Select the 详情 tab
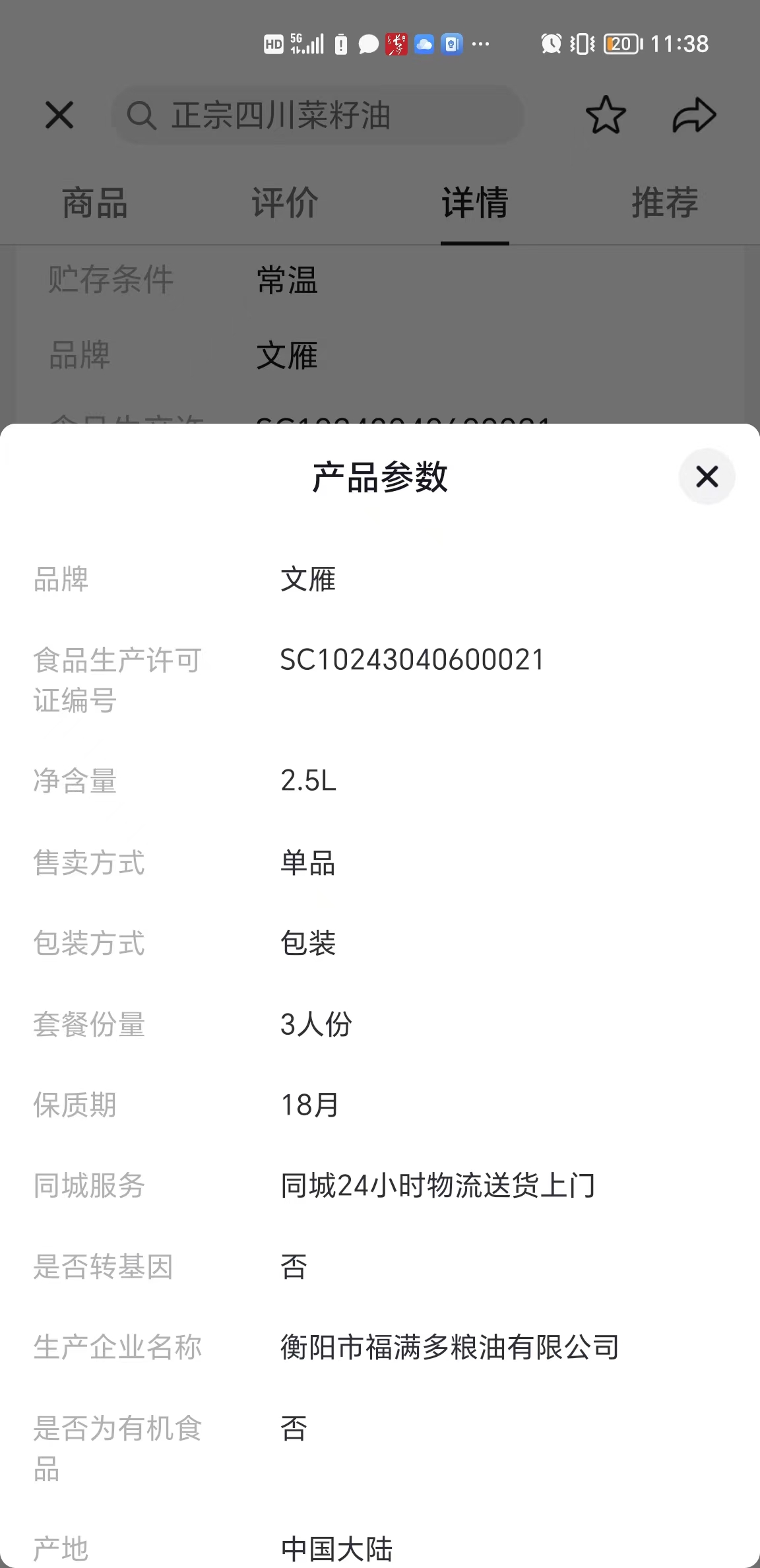 click(x=475, y=203)
